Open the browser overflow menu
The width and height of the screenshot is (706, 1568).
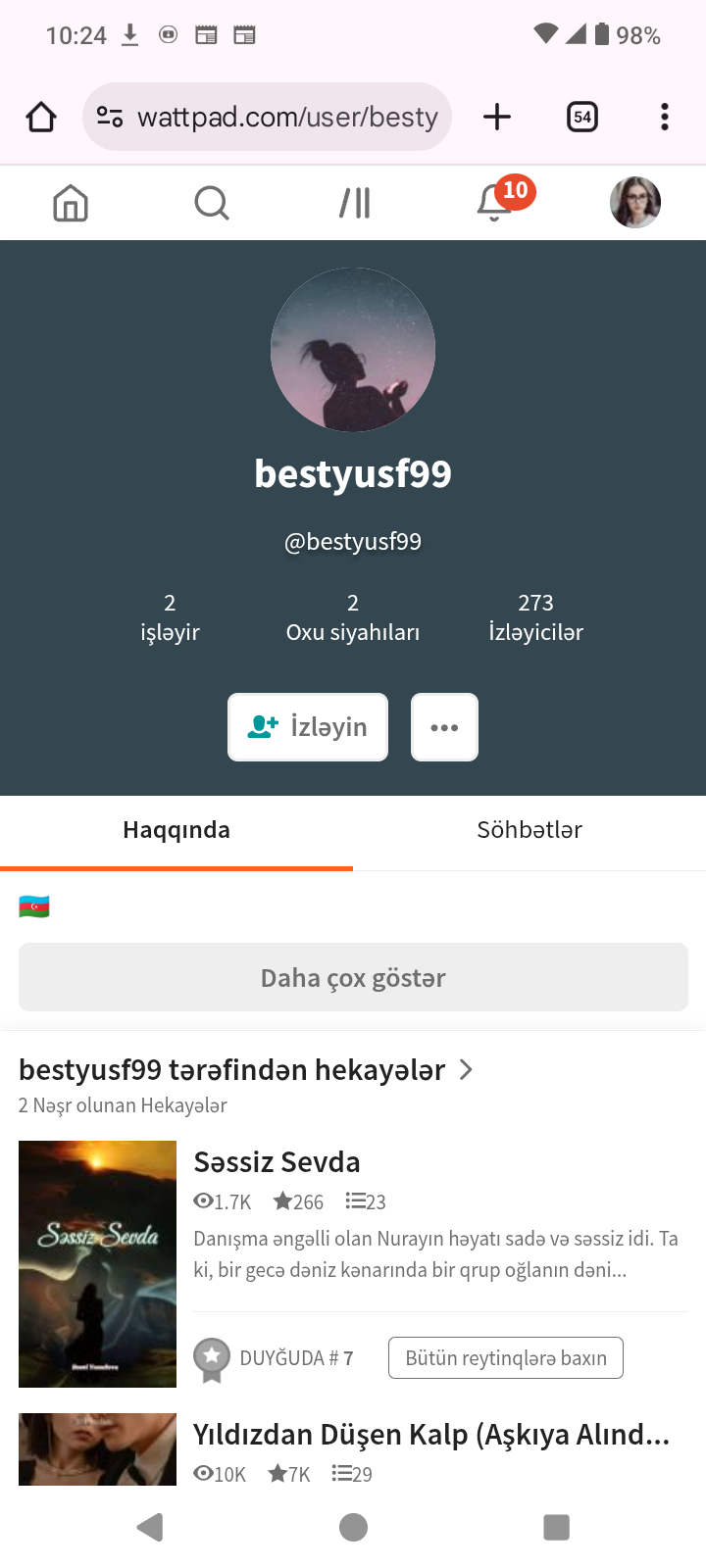[x=664, y=116]
